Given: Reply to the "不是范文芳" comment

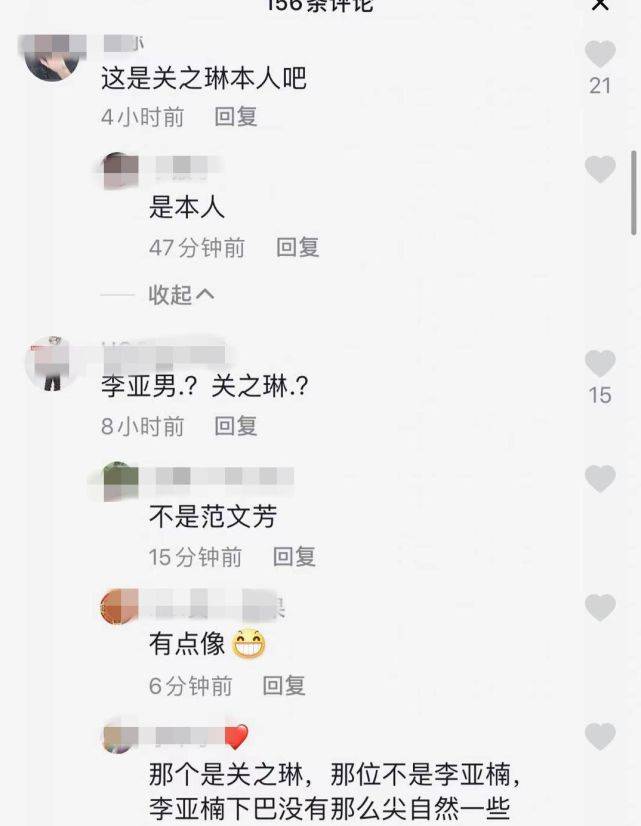Looking at the screenshot, I should click(x=294, y=557).
